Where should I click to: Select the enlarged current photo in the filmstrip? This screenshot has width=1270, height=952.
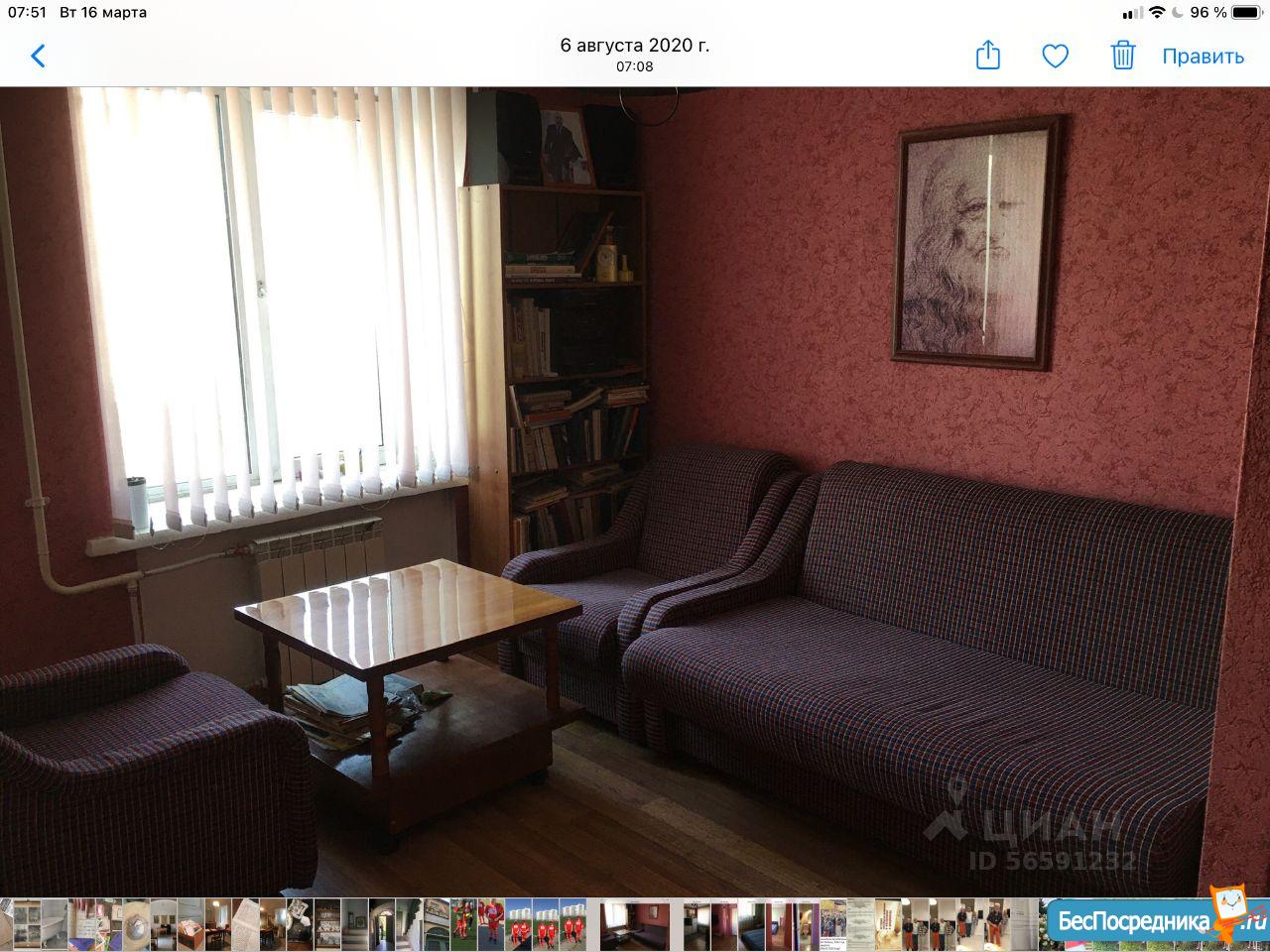point(635,924)
